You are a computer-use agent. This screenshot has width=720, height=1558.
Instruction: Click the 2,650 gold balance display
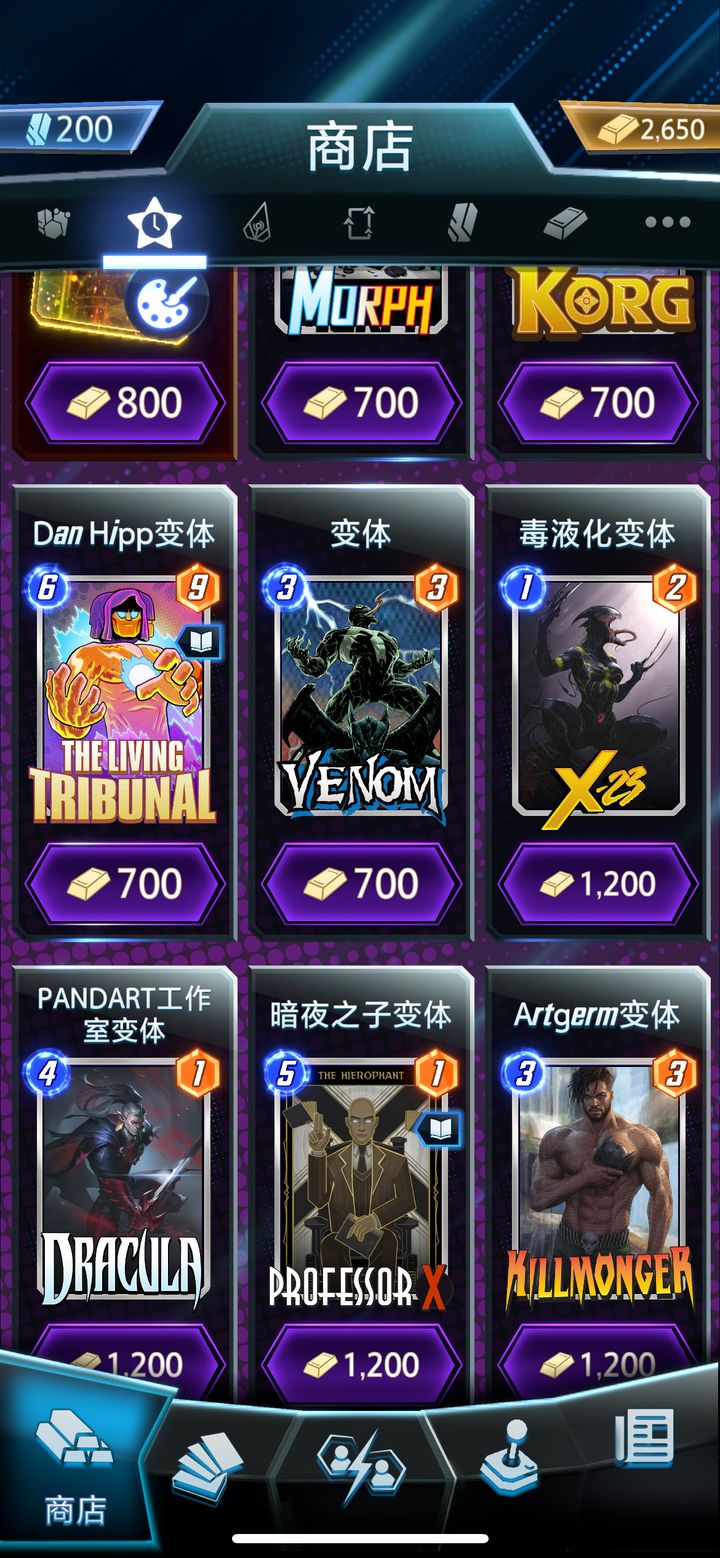pyautogui.click(x=648, y=129)
